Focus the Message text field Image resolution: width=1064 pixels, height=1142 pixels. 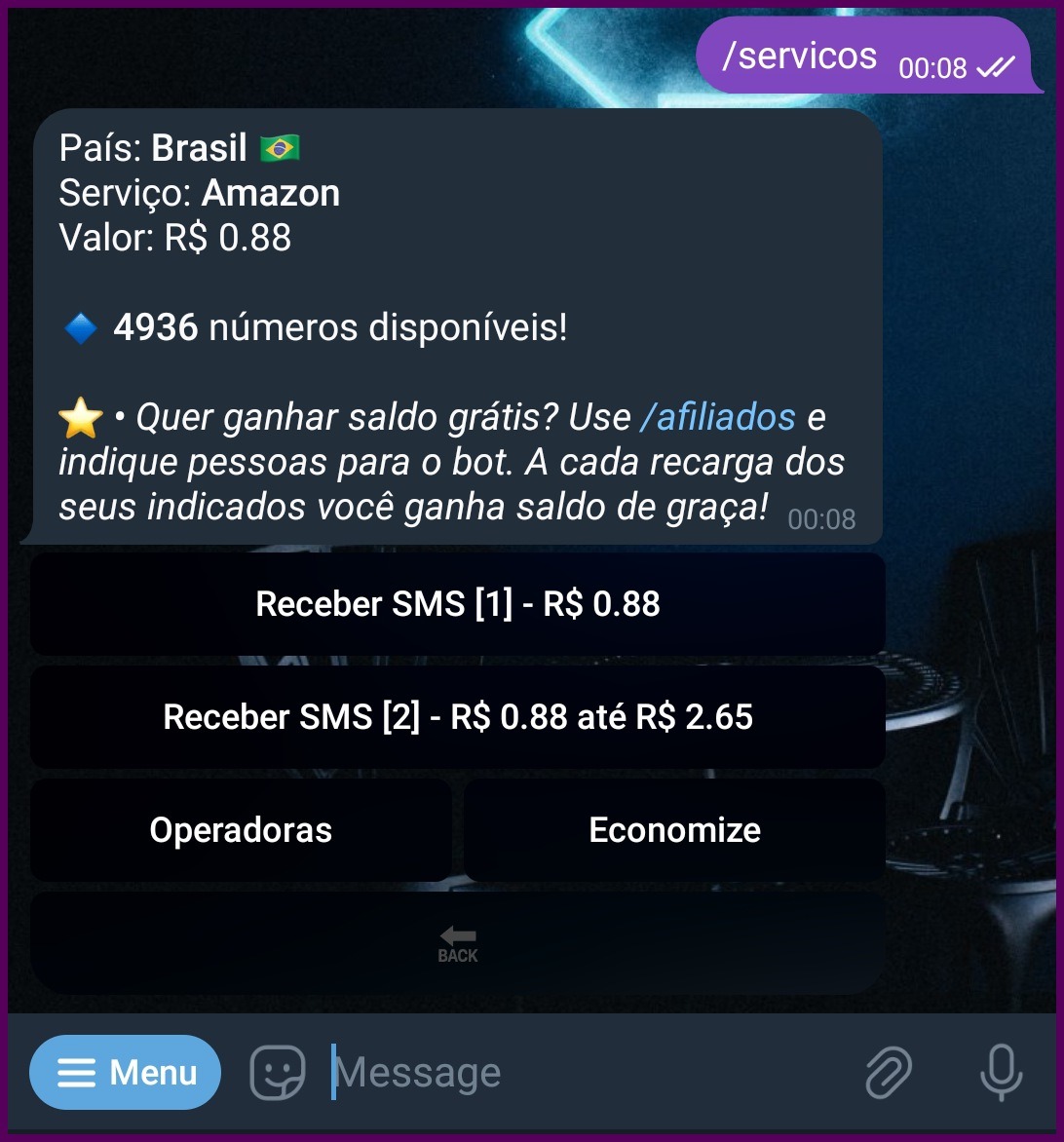[585, 1073]
